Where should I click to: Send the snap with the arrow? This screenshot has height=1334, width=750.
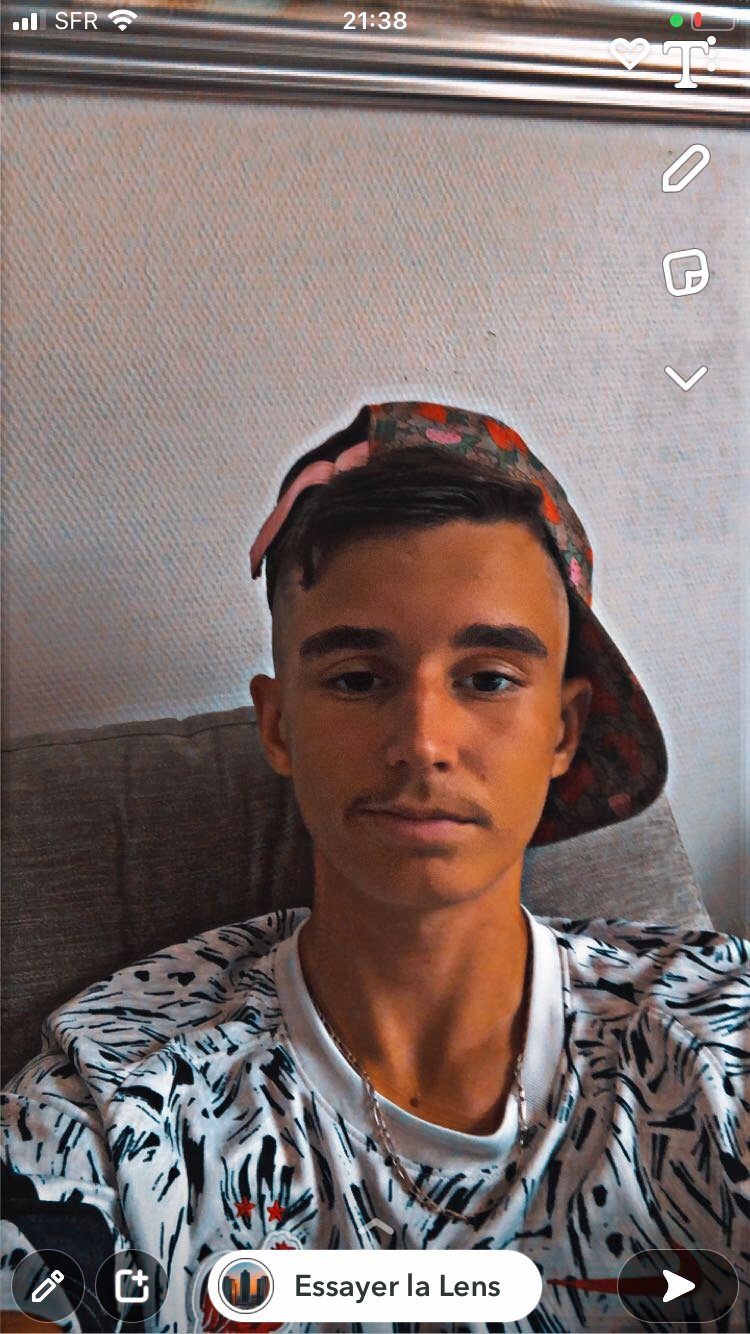(x=678, y=1286)
